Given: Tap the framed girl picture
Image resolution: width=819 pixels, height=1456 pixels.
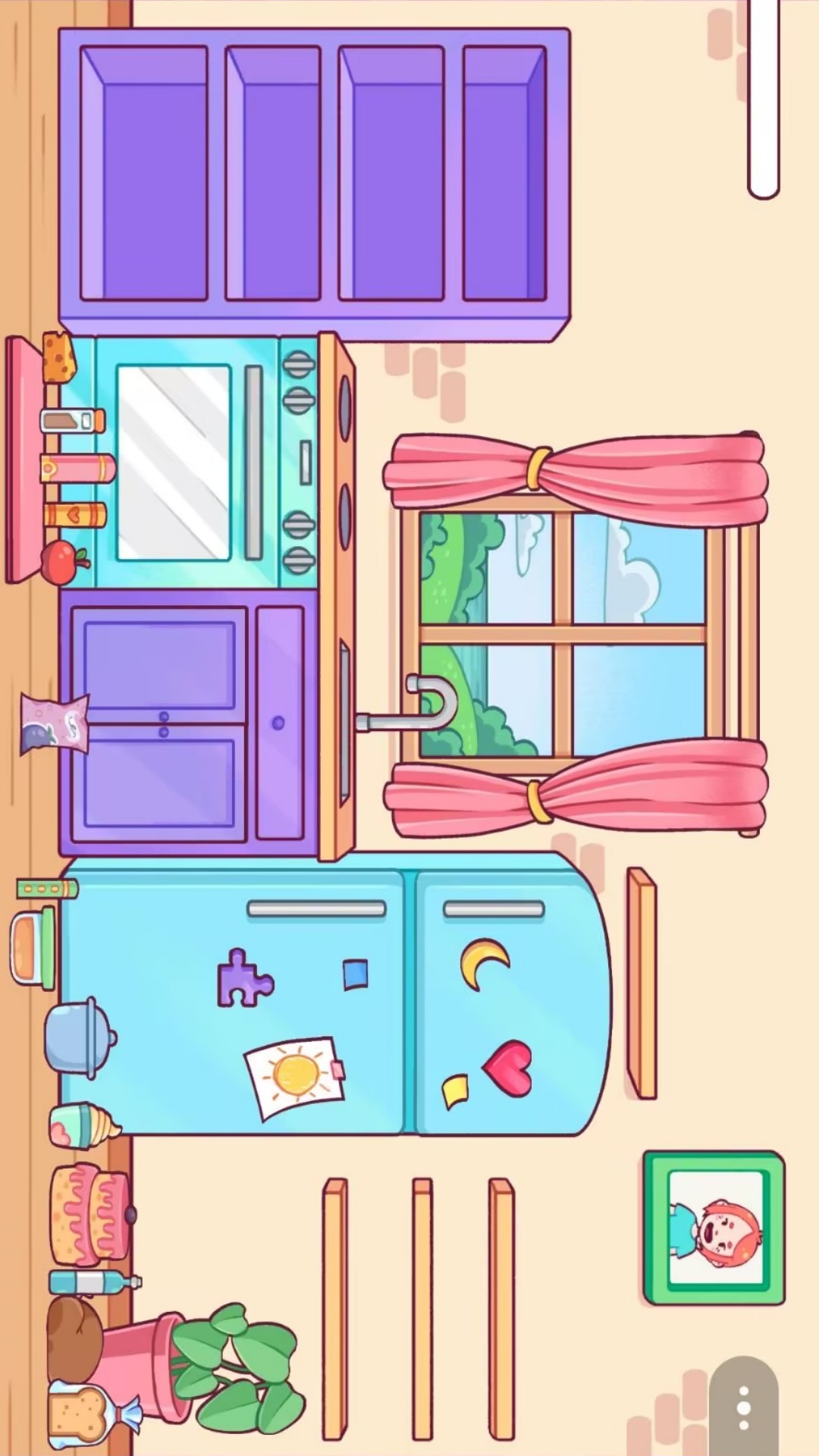Looking at the screenshot, I should 714,1227.
